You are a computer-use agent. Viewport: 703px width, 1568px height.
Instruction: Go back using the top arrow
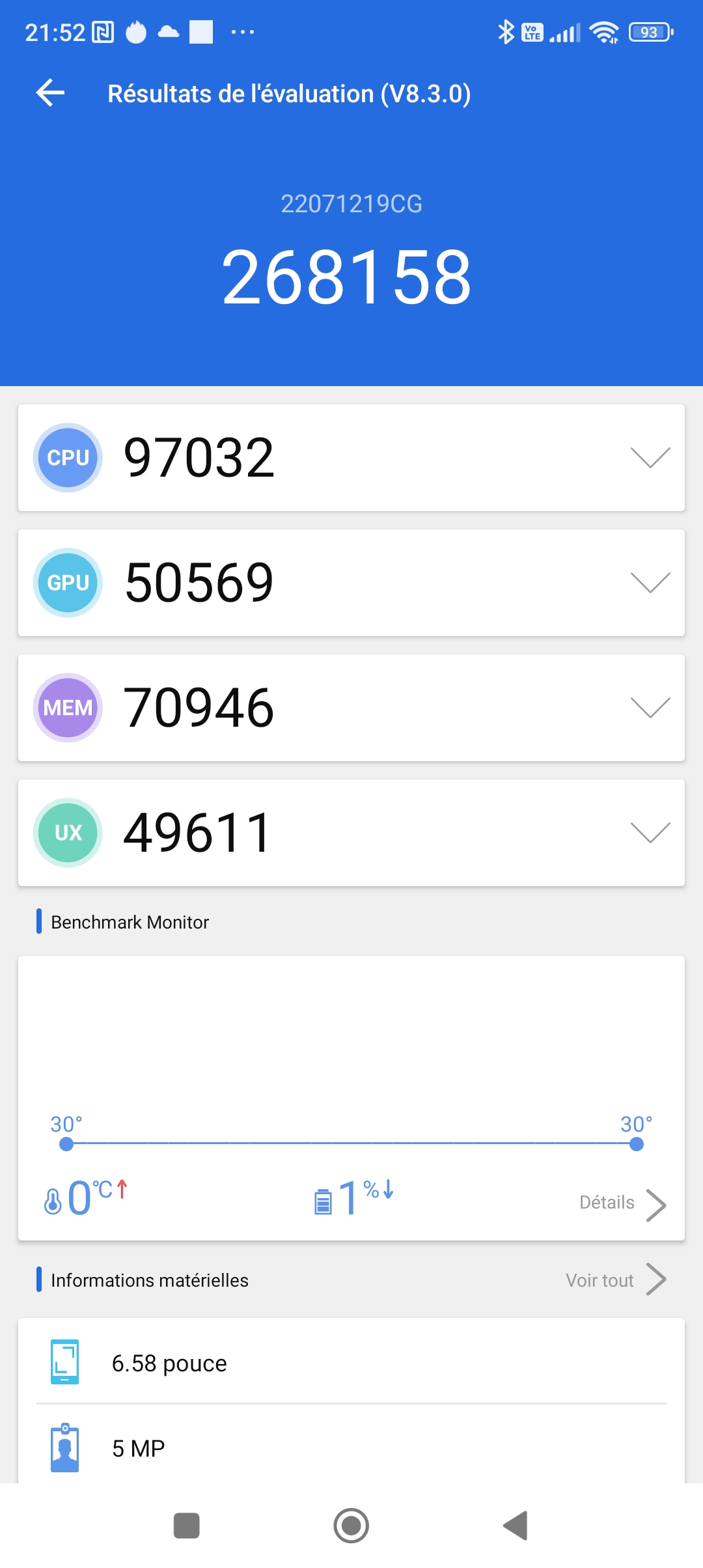(50, 93)
